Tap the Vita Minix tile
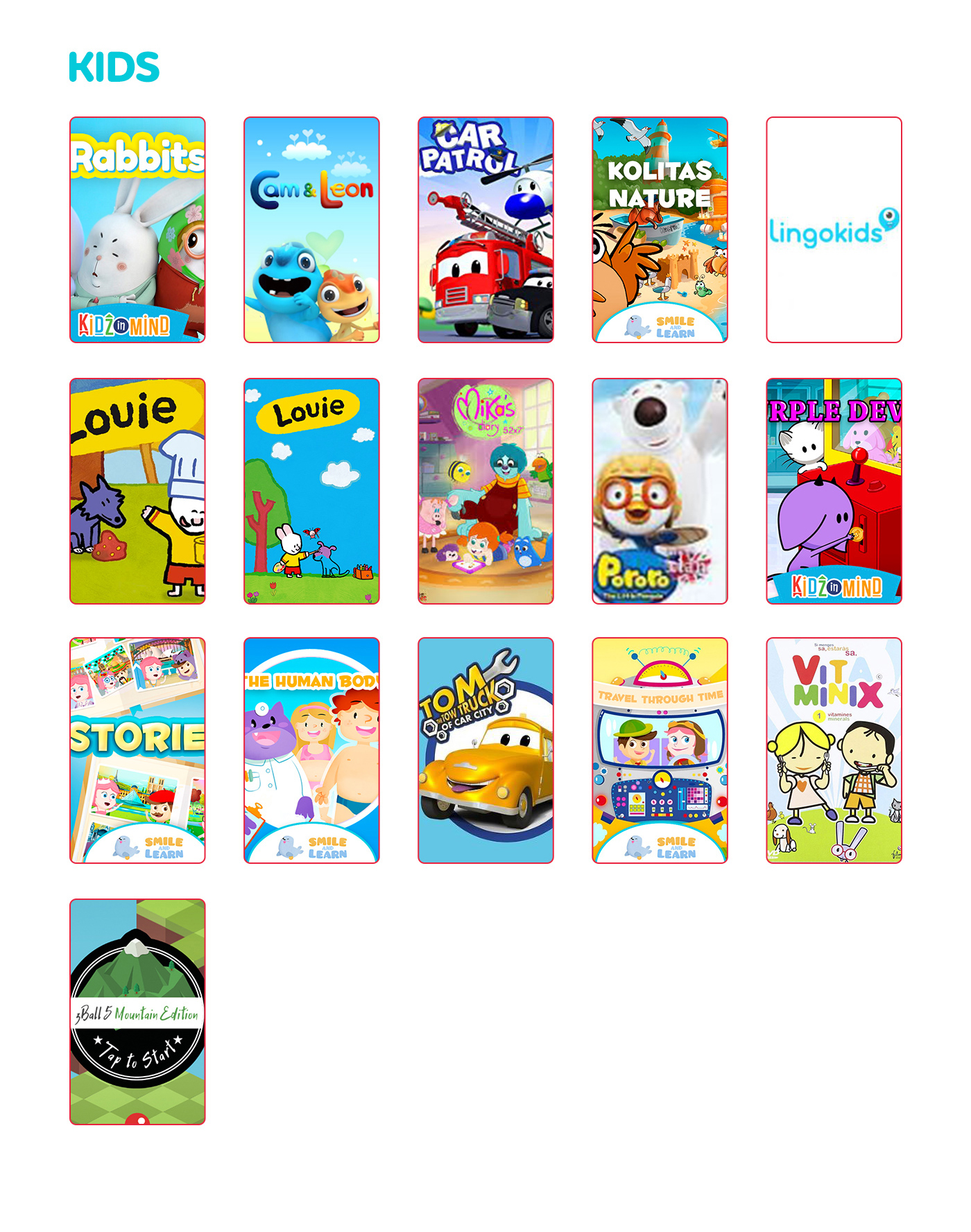 point(834,750)
